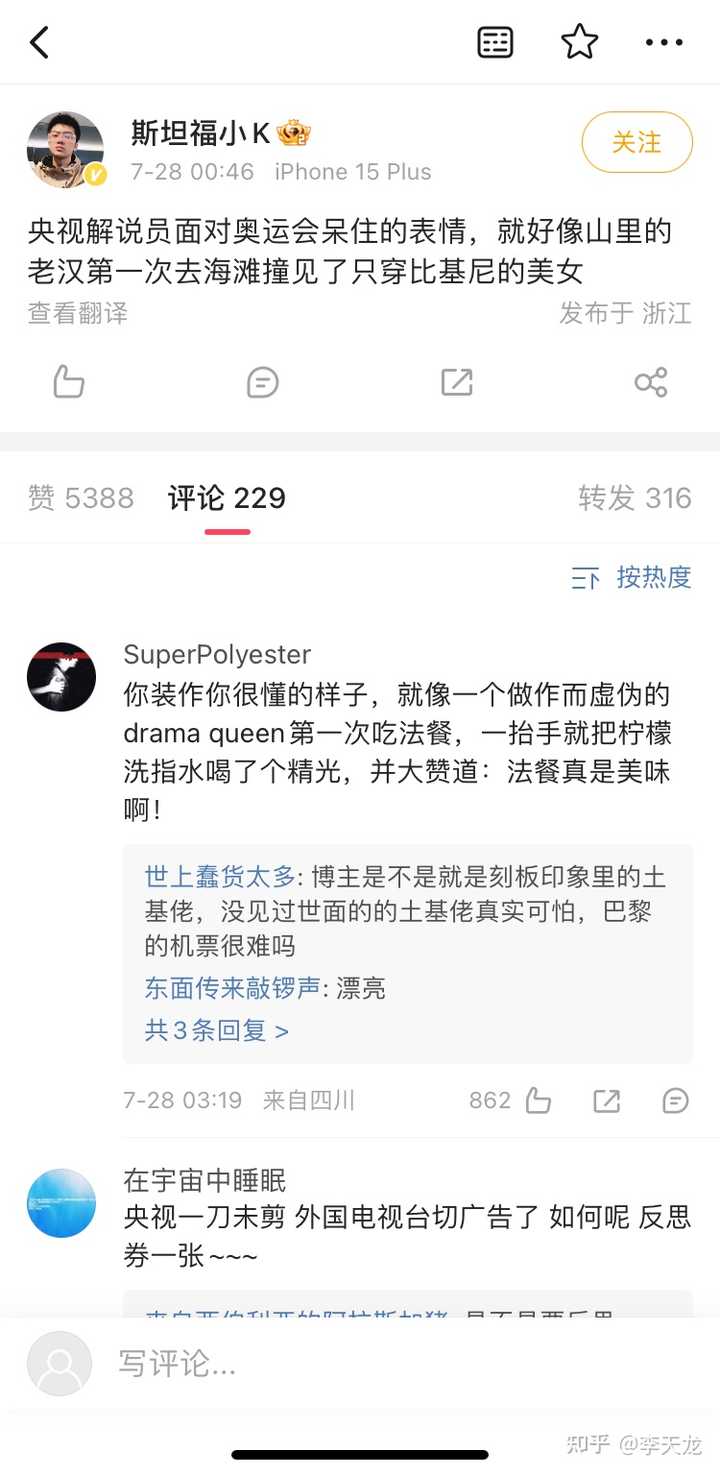Open 斯坦福小K's profile avatar
Image resolution: width=720 pixels, height=1475 pixels.
(x=65, y=150)
